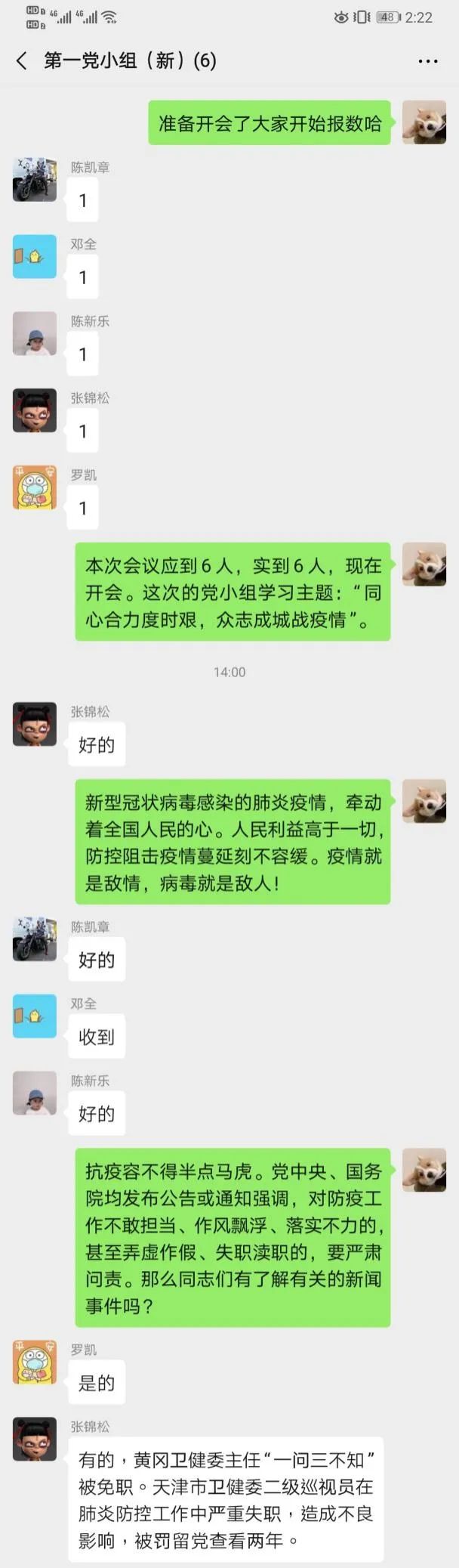Open the group chat options menu
The height and width of the screenshot is (1568, 459).
click(428, 61)
